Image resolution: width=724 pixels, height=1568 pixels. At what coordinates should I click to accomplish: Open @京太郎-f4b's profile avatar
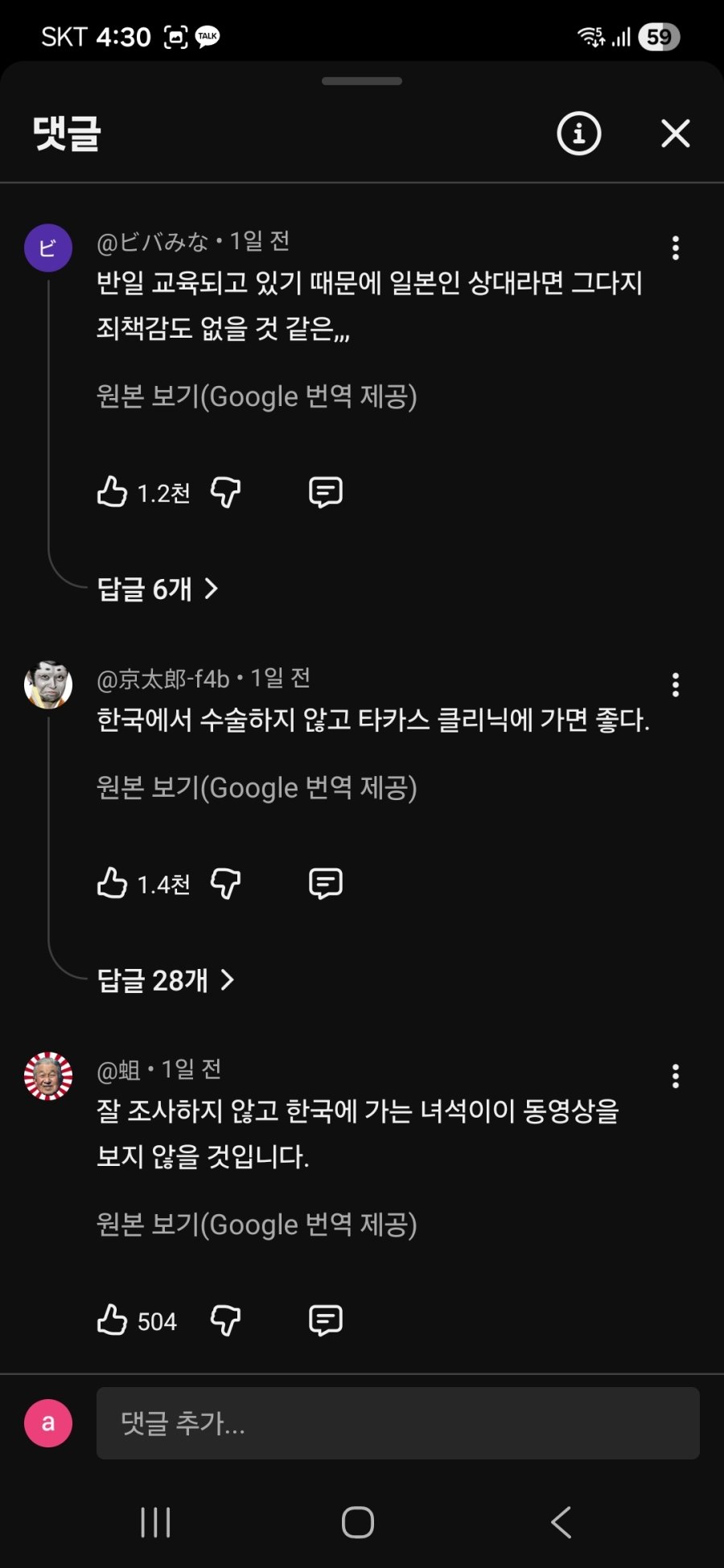[x=48, y=684]
